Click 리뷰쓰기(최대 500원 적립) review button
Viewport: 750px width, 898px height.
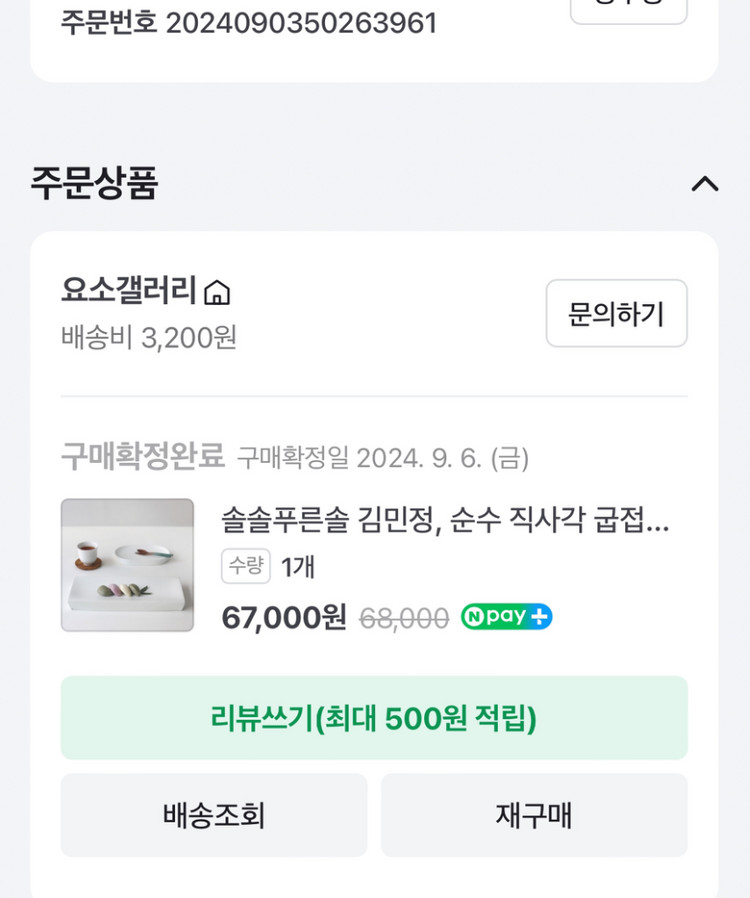pyautogui.click(x=374, y=717)
